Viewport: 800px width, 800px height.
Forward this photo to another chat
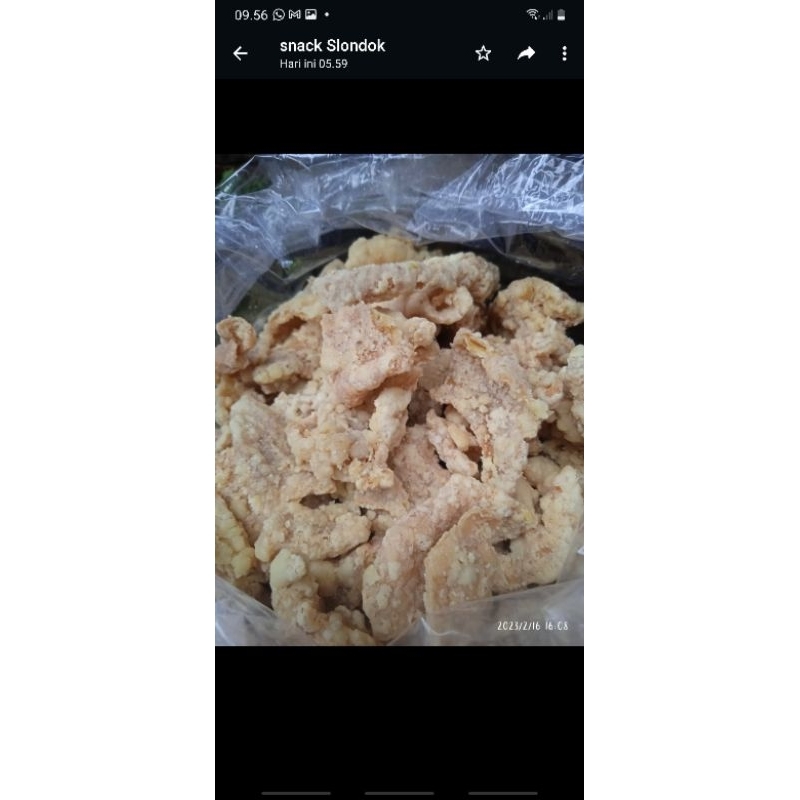(x=526, y=54)
